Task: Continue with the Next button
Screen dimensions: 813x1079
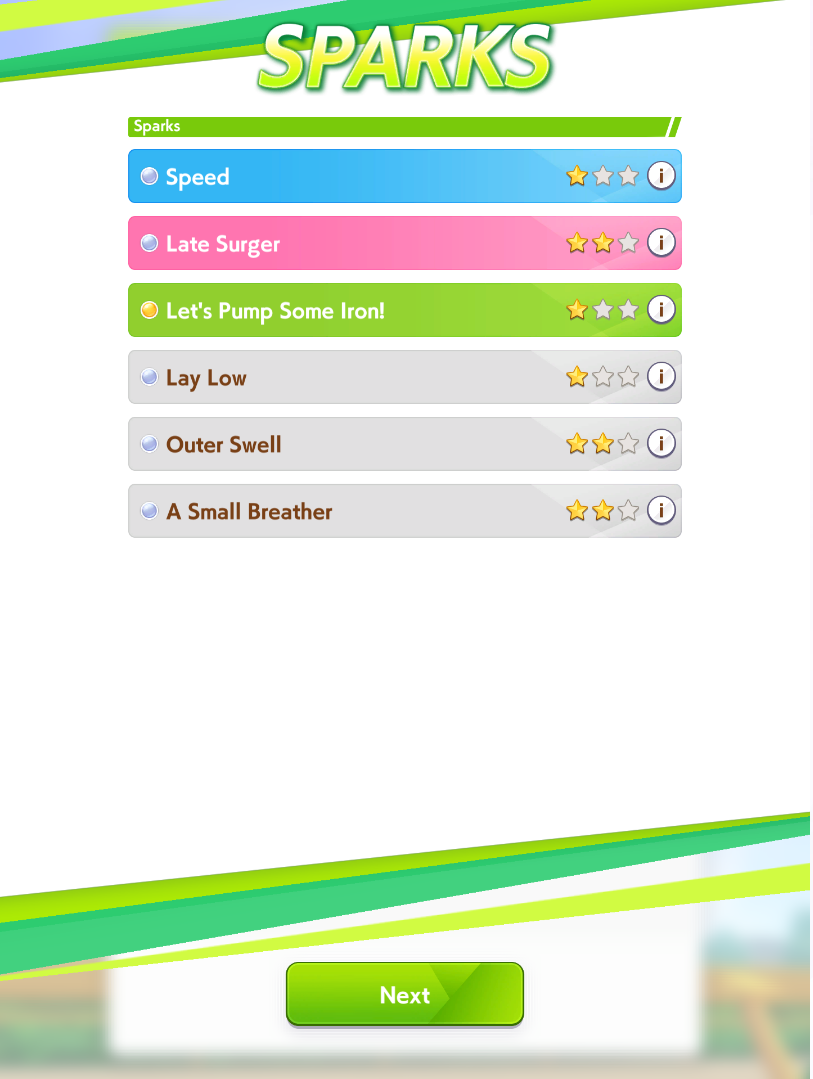Action: pyautogui.click(x=405, y=994)
